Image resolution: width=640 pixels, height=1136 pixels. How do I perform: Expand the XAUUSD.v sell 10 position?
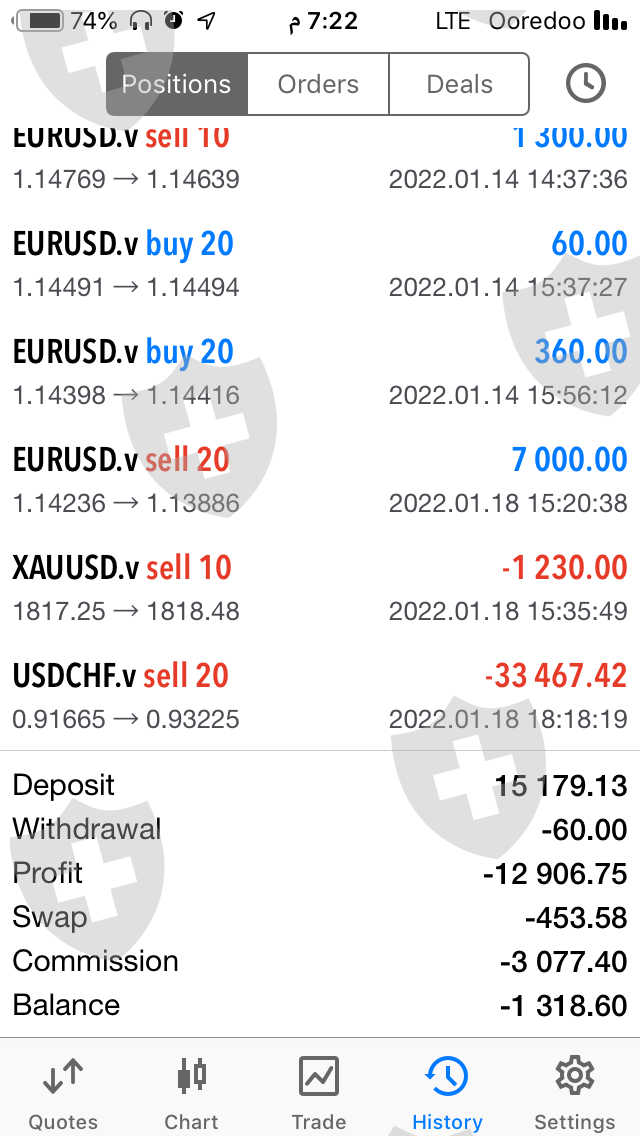(x=320, y=588)
